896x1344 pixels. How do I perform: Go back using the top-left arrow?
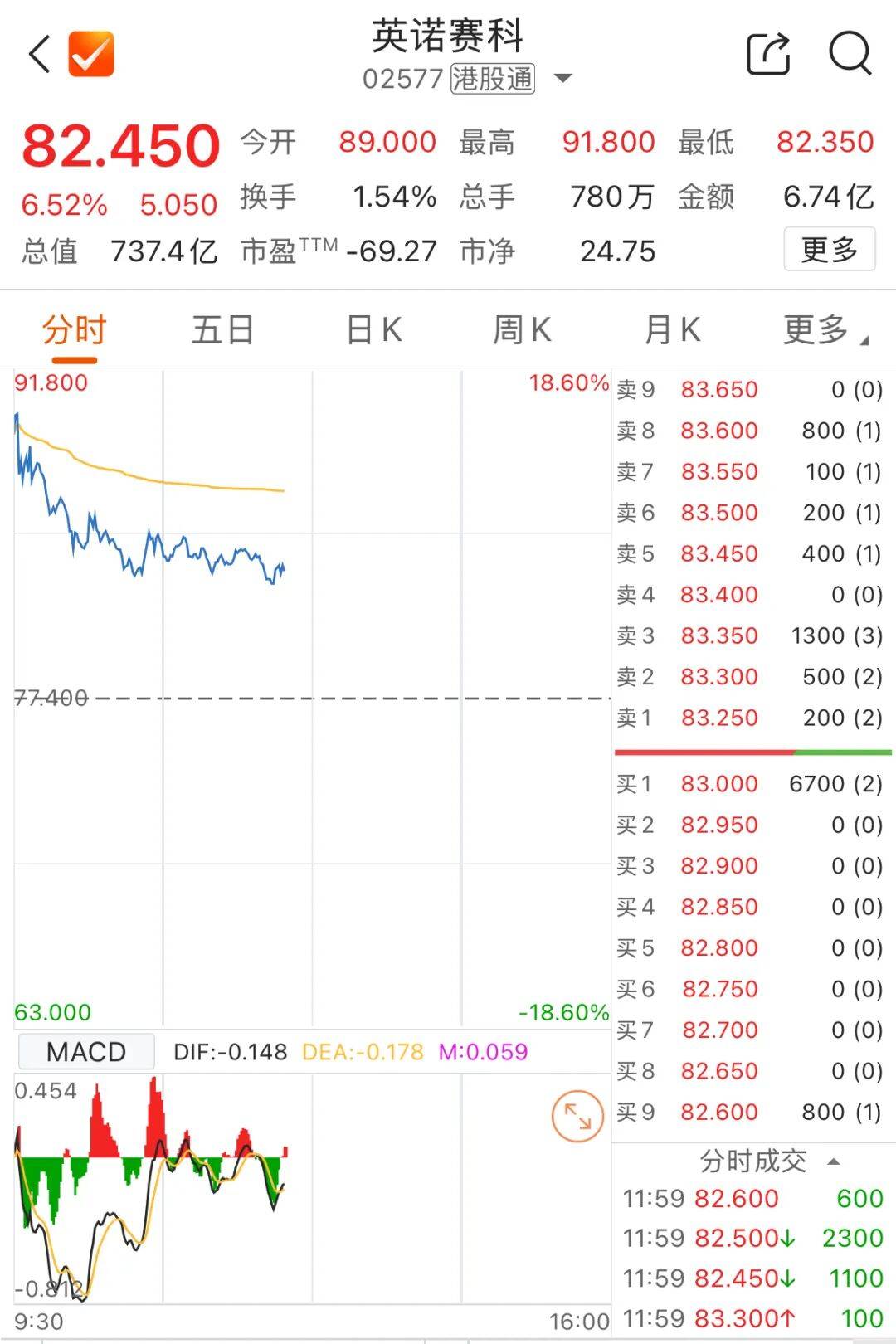click(x=40, y=56)
